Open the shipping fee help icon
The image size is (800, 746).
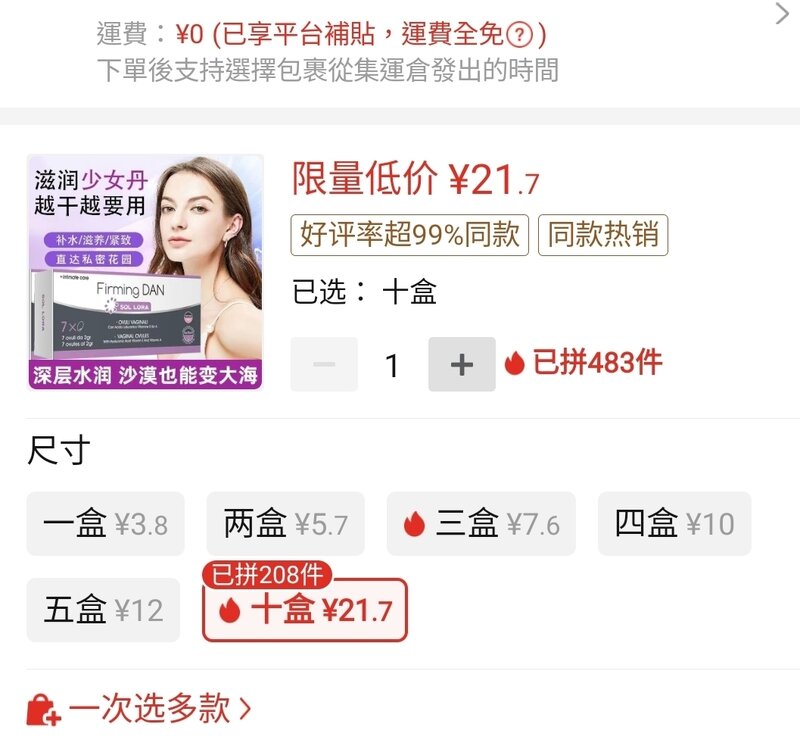coord(518,35)
